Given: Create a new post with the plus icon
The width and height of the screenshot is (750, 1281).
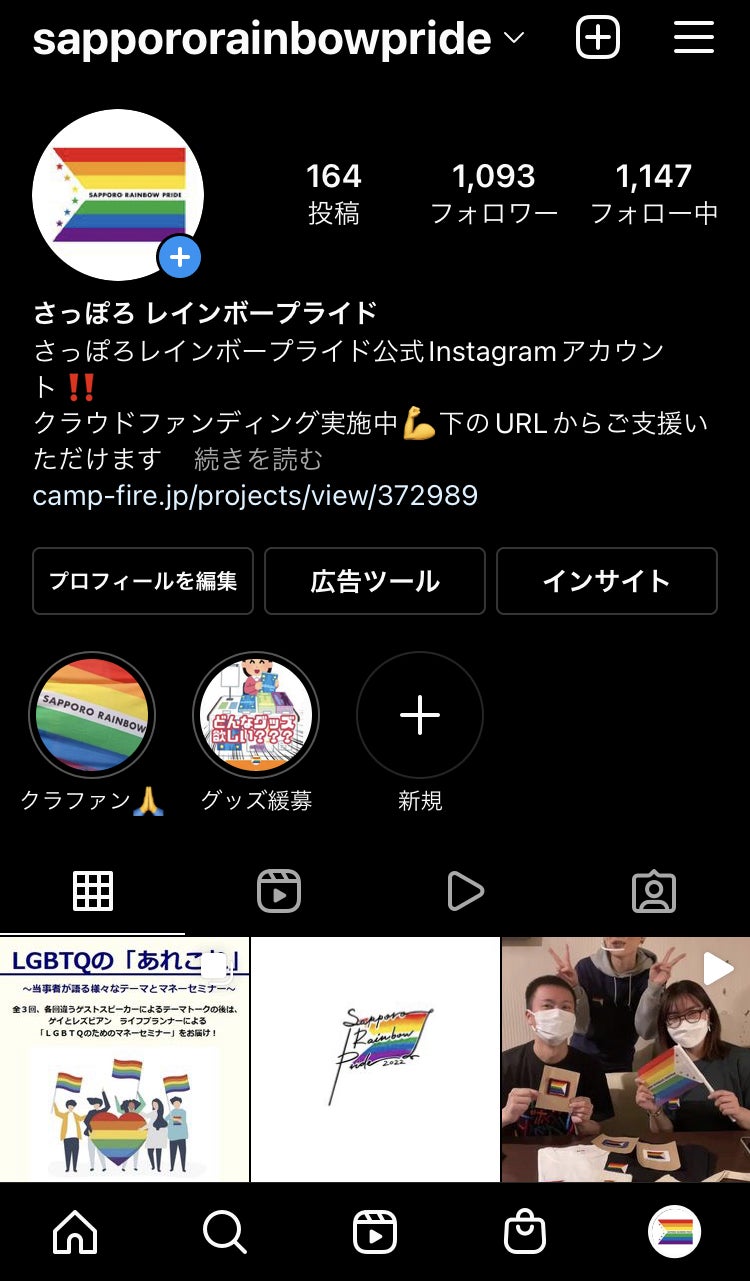Looking at the screenshot, I should pos(598,38).
